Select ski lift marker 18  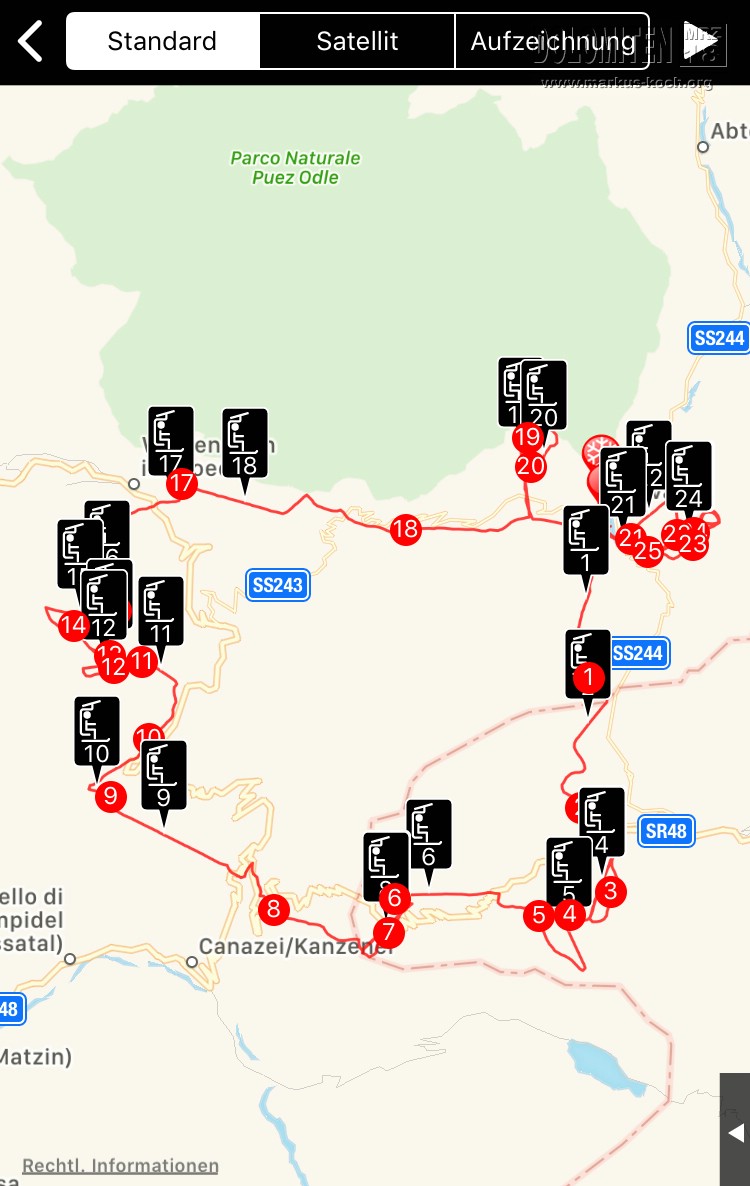(245, 444)
